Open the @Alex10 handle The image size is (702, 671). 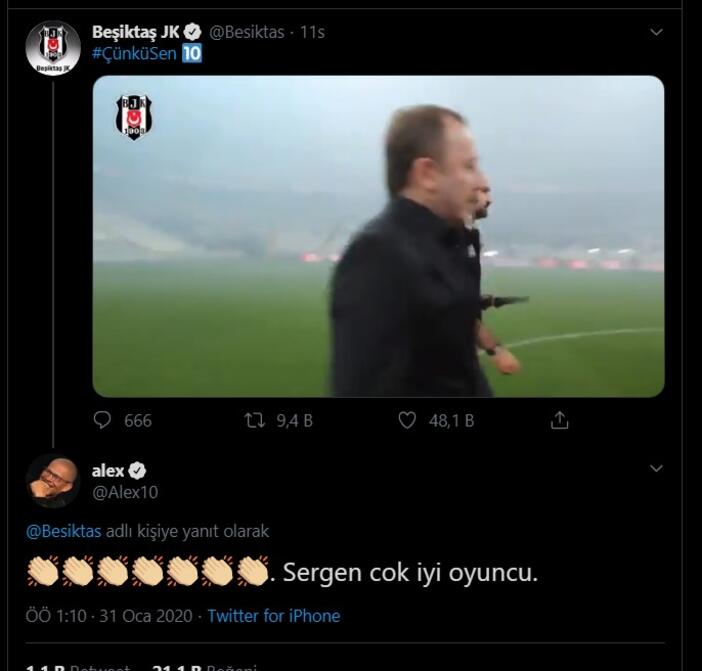(x=124, y=492)
